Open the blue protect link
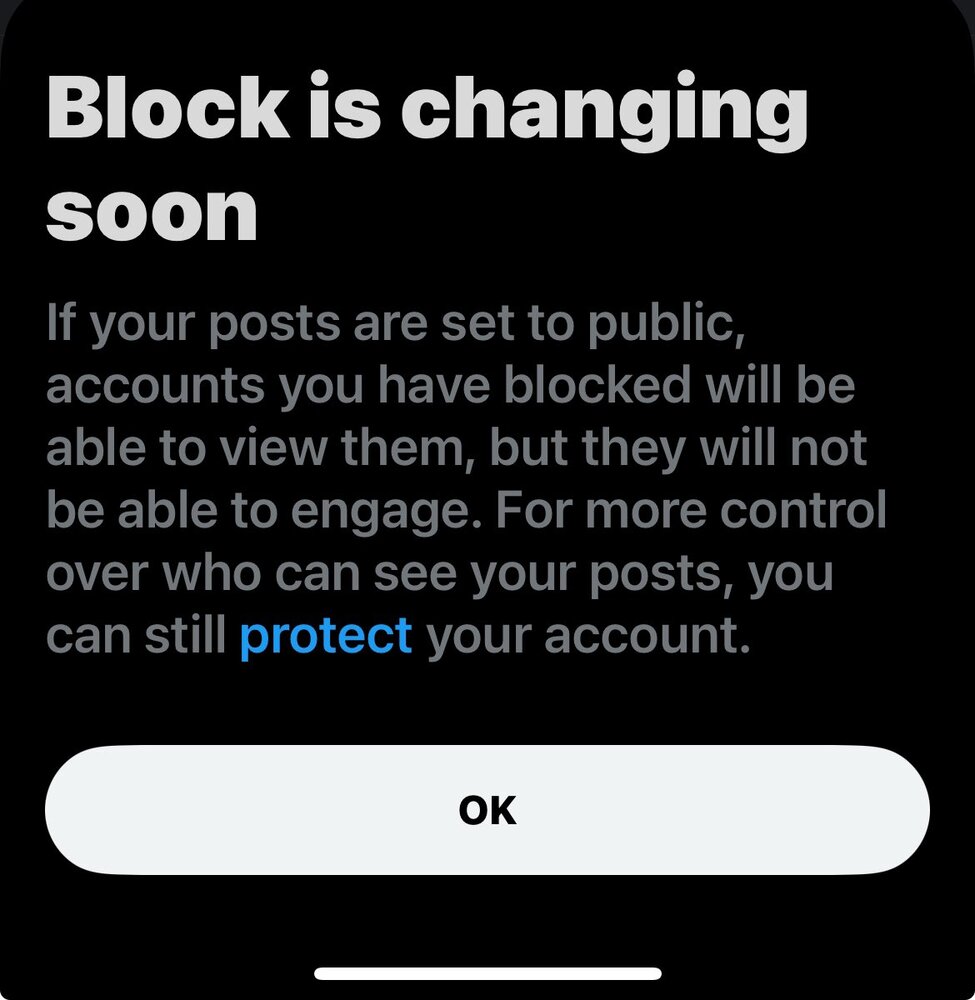975x1000 pixels. pyautogui.click(x=326, y=636)
